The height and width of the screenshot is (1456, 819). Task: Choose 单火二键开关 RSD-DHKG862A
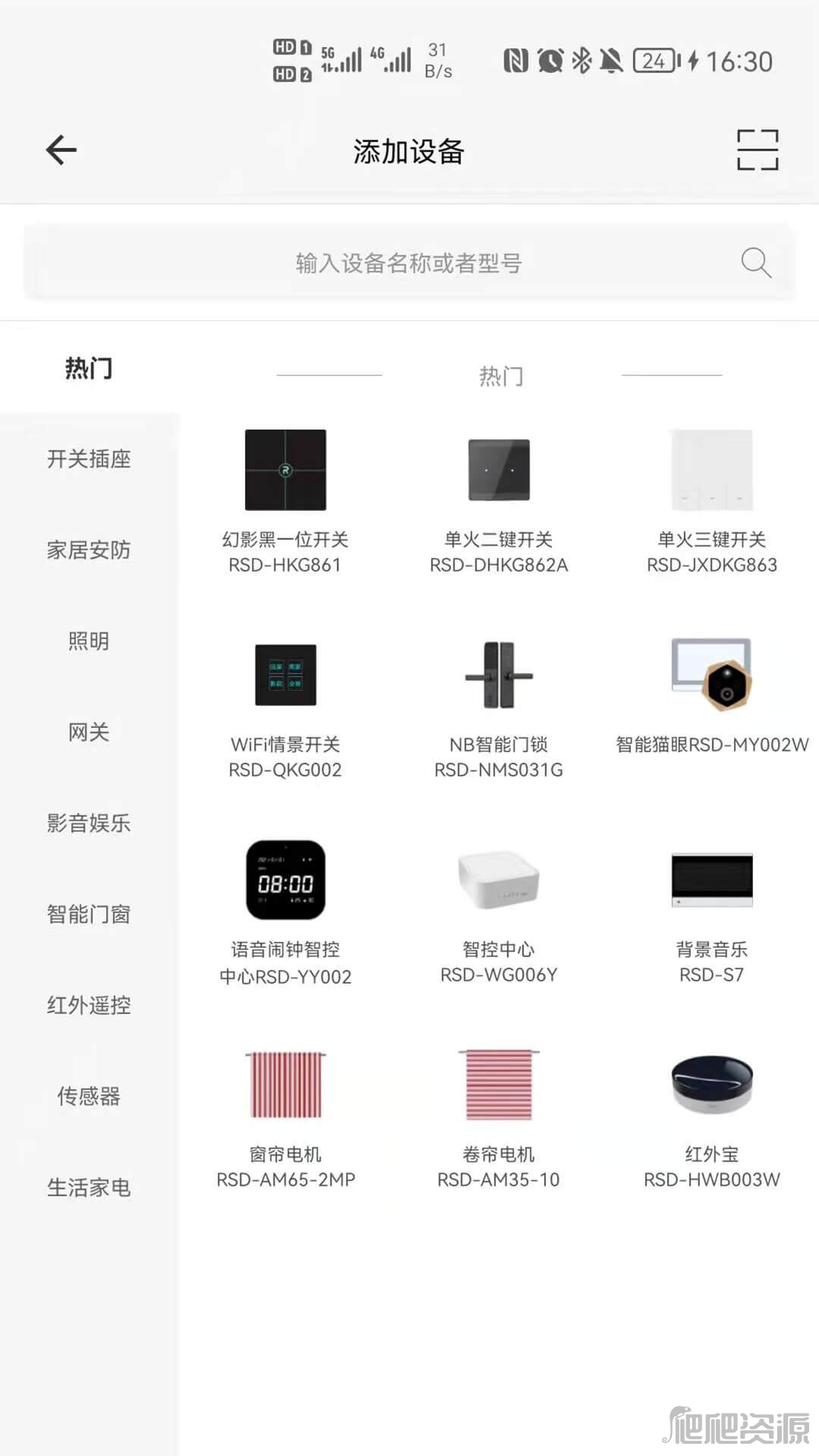click(x=498, y=502)
